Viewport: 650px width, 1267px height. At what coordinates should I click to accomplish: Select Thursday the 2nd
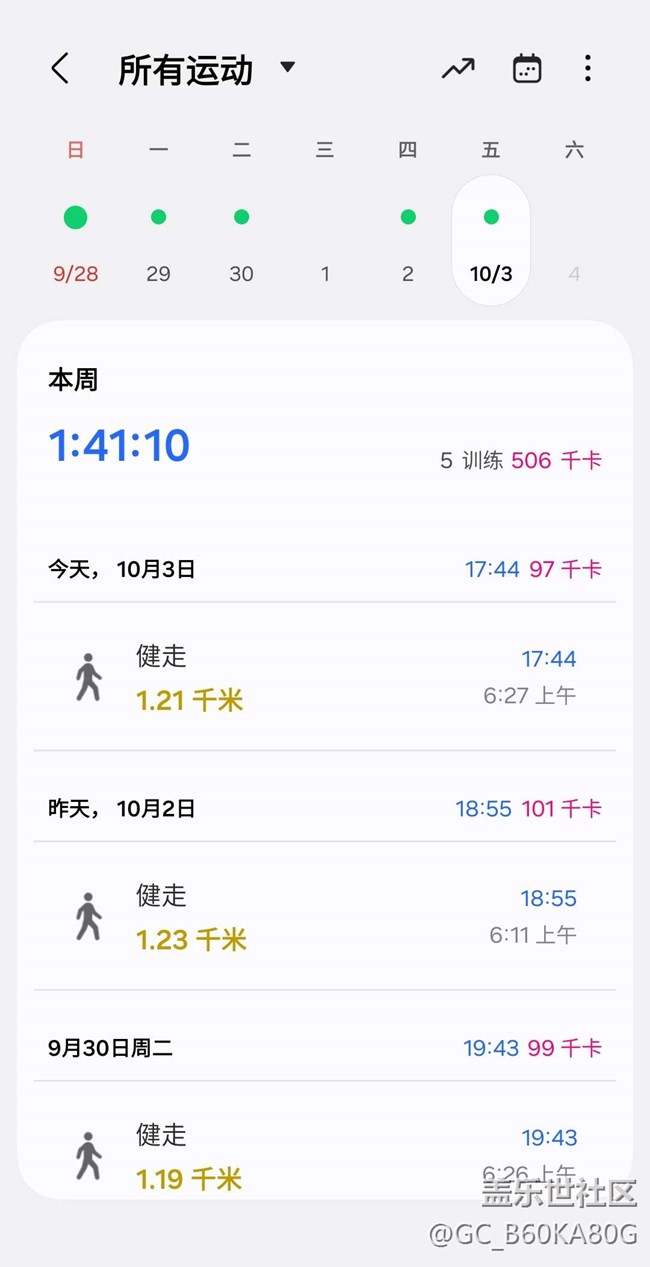tap(408, 241)
